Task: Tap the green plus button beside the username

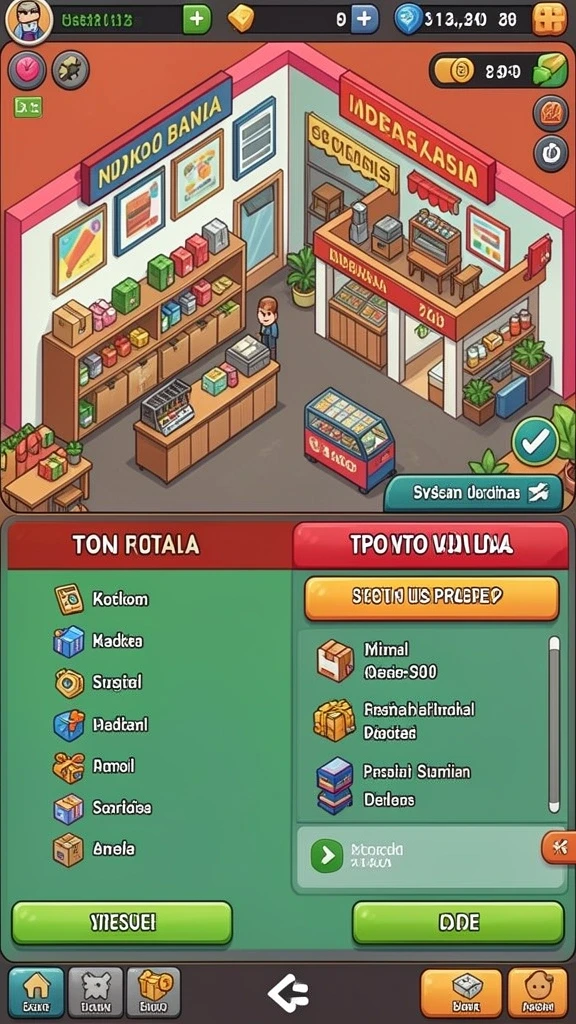Action: click(x=197, y=20)
